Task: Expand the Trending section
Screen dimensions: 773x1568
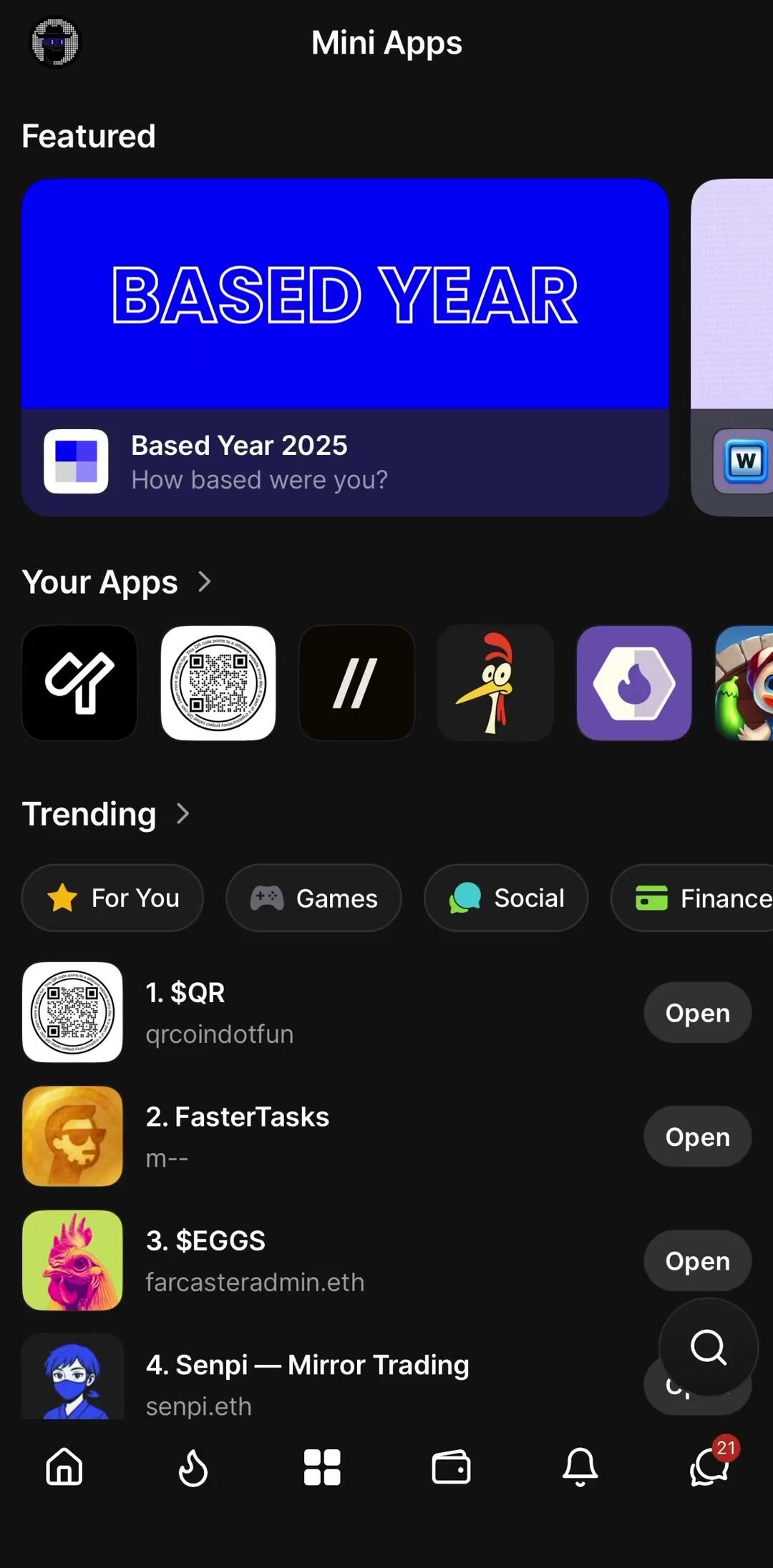Action: click(183, 813)
